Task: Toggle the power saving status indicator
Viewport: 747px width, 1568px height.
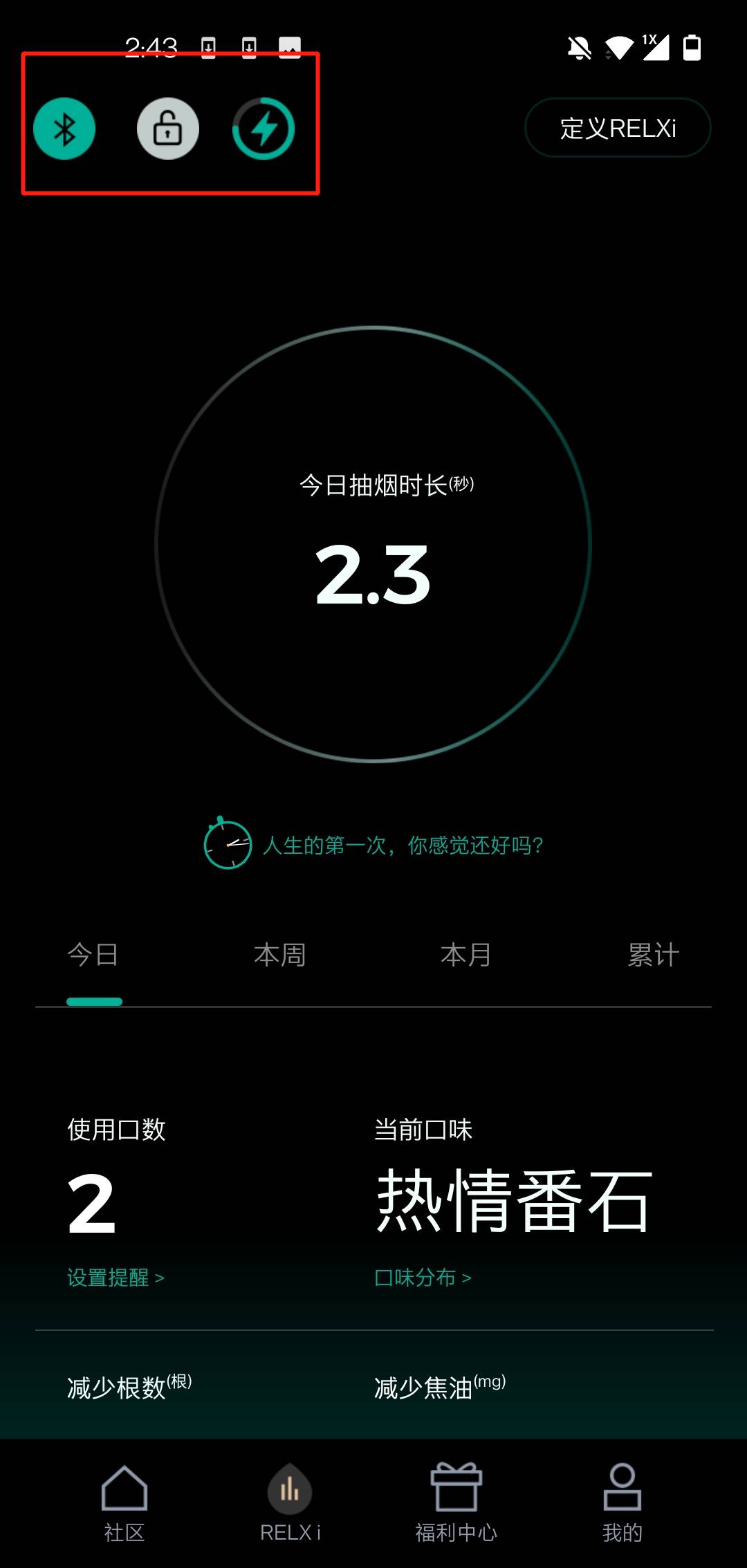Action: pyautogui.click(x=263, y=128)
